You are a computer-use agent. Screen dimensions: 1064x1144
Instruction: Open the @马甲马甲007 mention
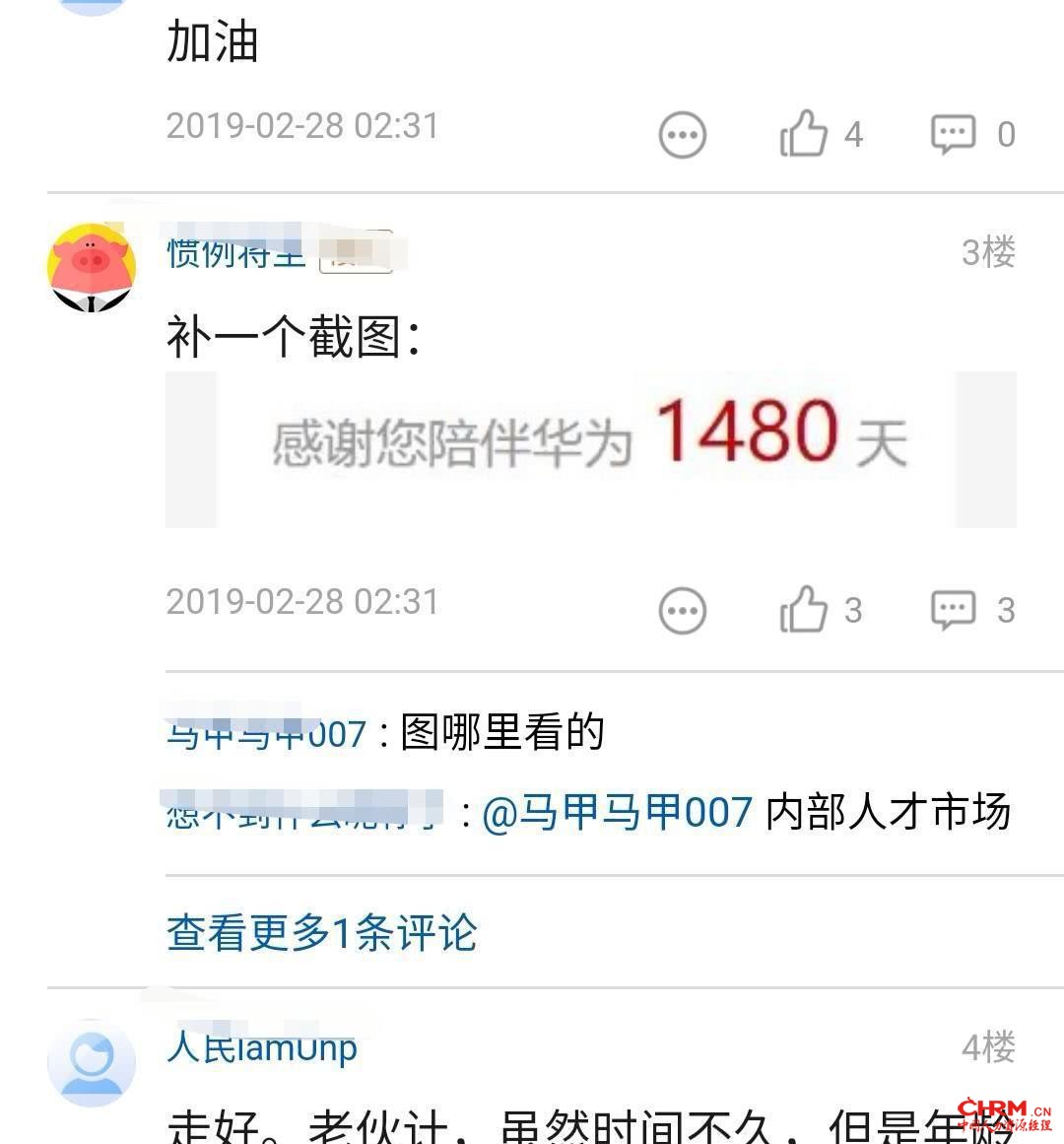[x=617, y=813]
